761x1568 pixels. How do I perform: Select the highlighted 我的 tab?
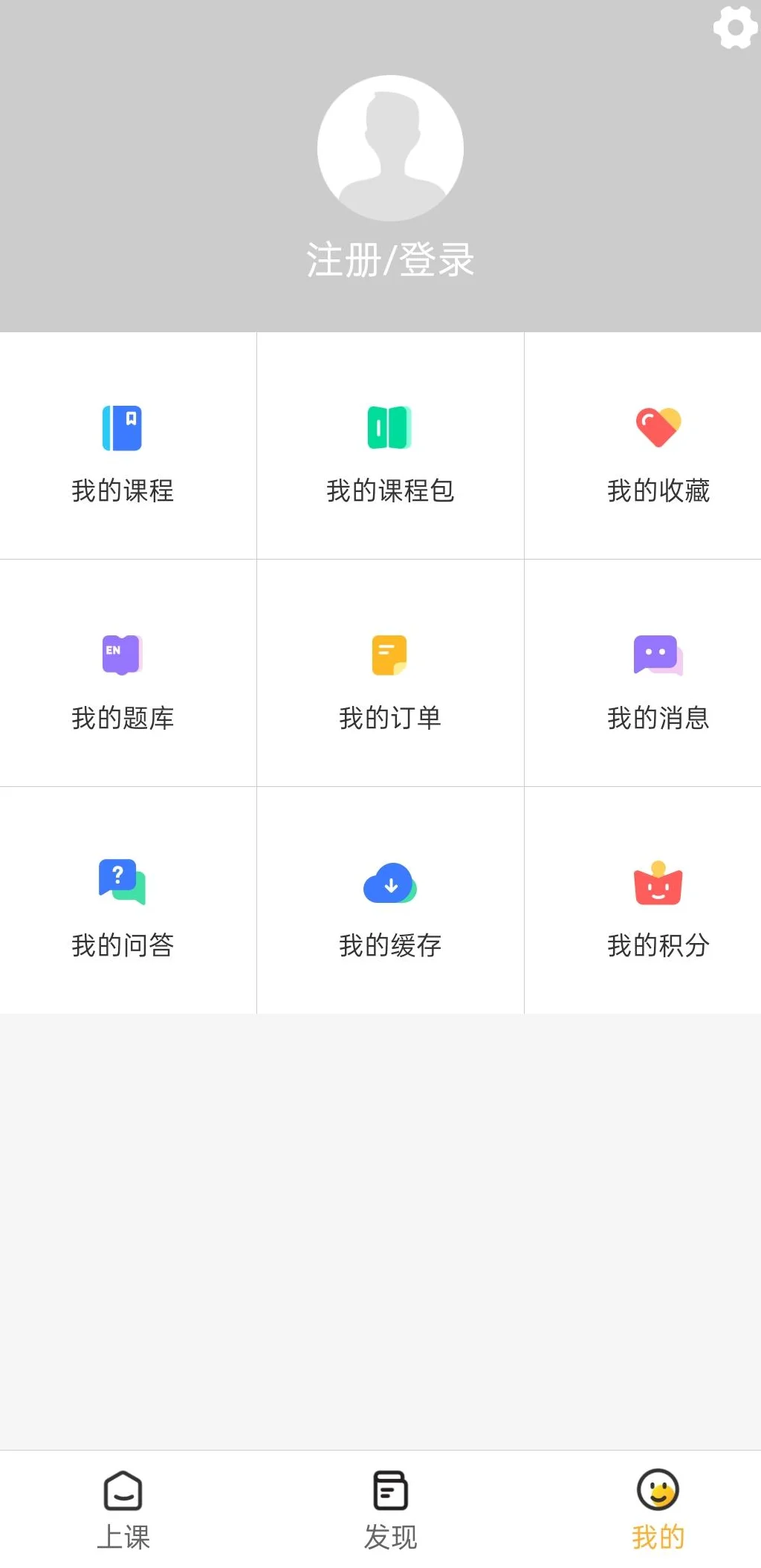coord(658,1509)
